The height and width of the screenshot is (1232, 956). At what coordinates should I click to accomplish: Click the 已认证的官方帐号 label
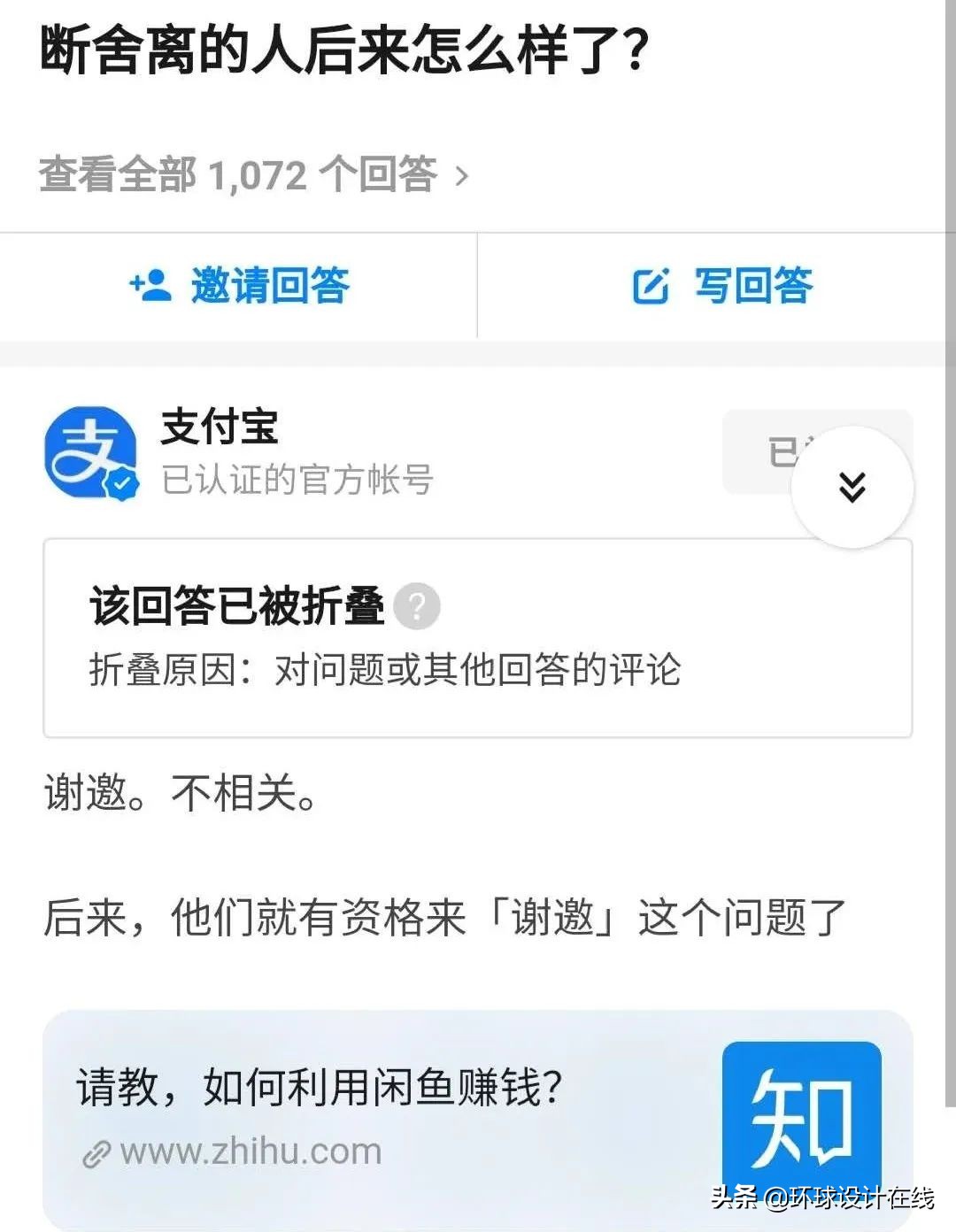coord(298,482)
